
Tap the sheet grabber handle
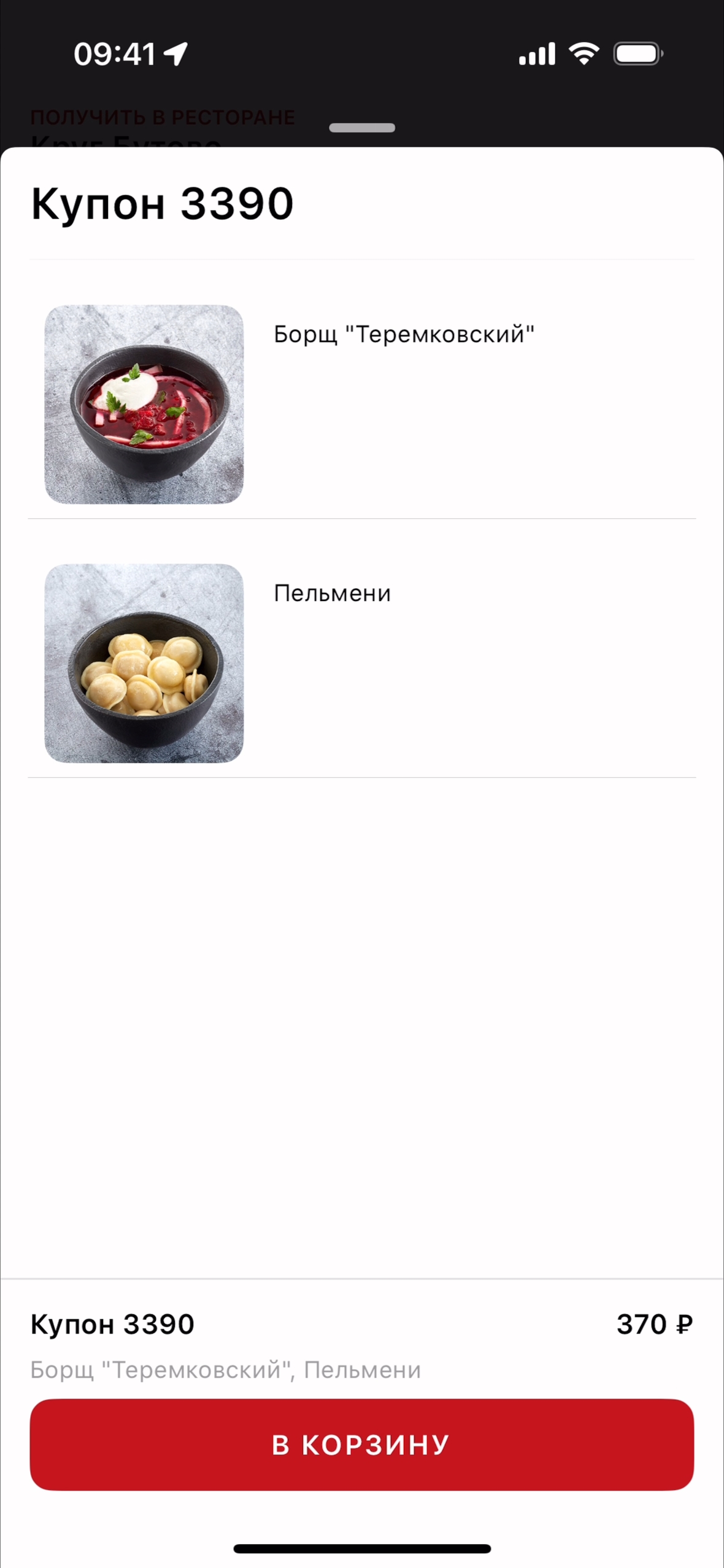pyautogui.click(x=361, y=128)
